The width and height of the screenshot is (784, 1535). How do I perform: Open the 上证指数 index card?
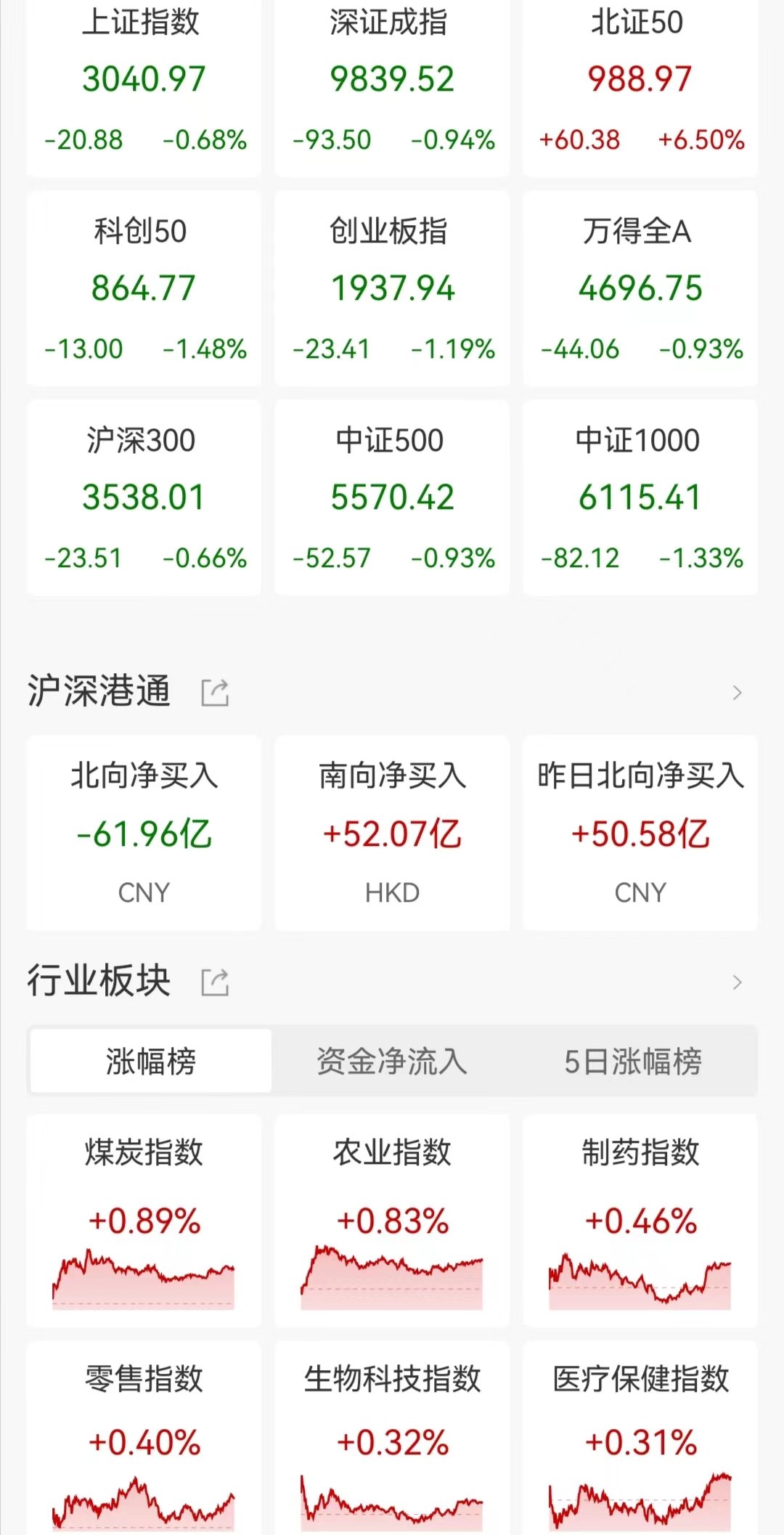(144, 87)
